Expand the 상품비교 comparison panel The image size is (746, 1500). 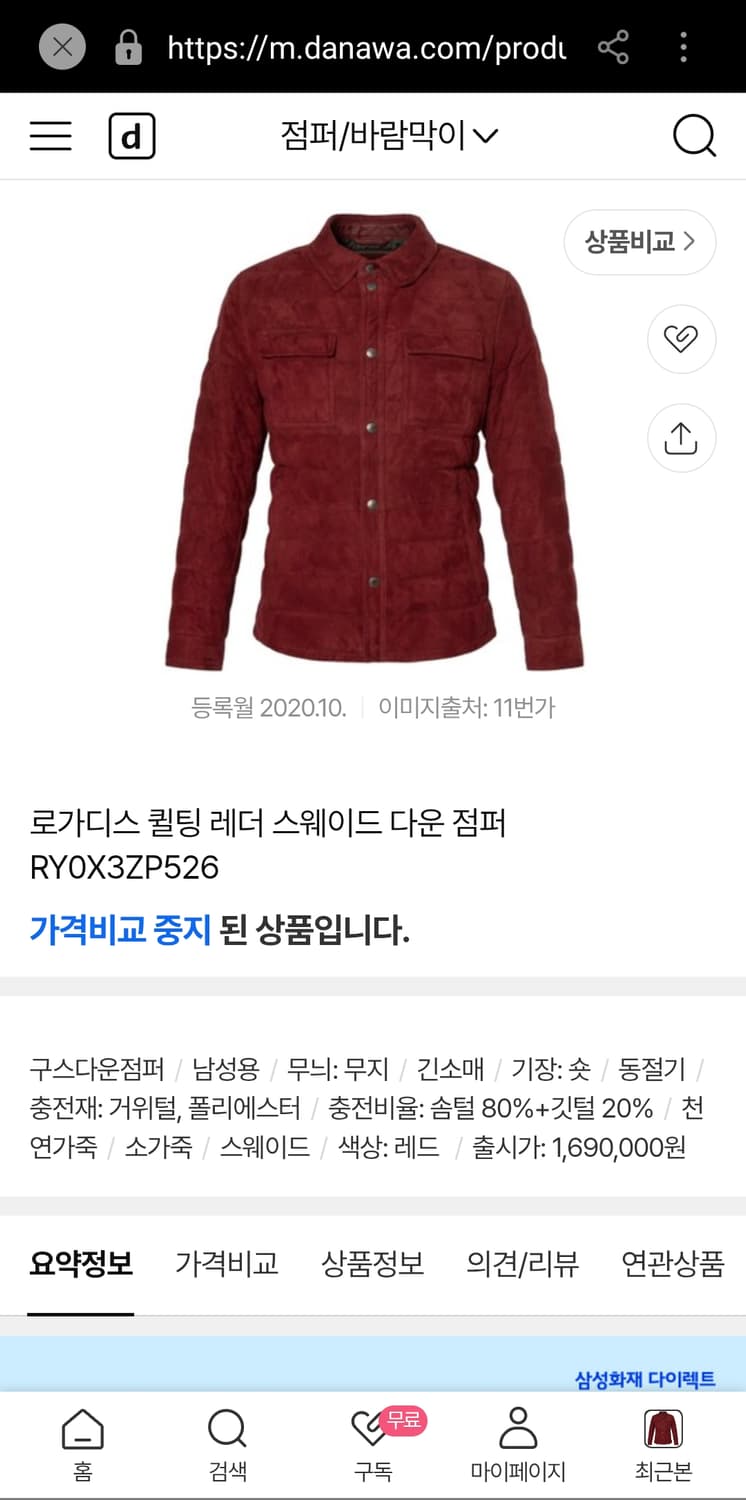[x=639, y=242]
